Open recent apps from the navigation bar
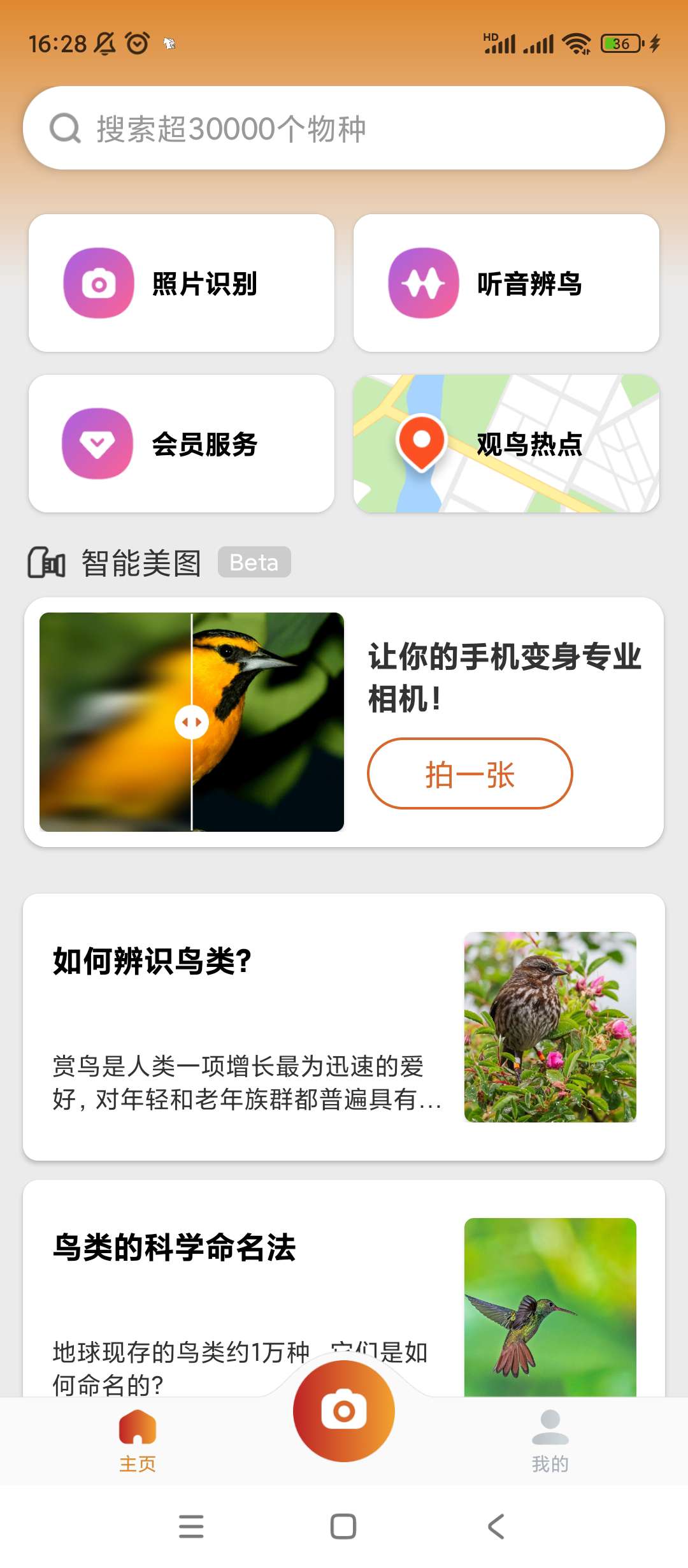Viewport: 688px width, 1568px height. [191, 1527]
